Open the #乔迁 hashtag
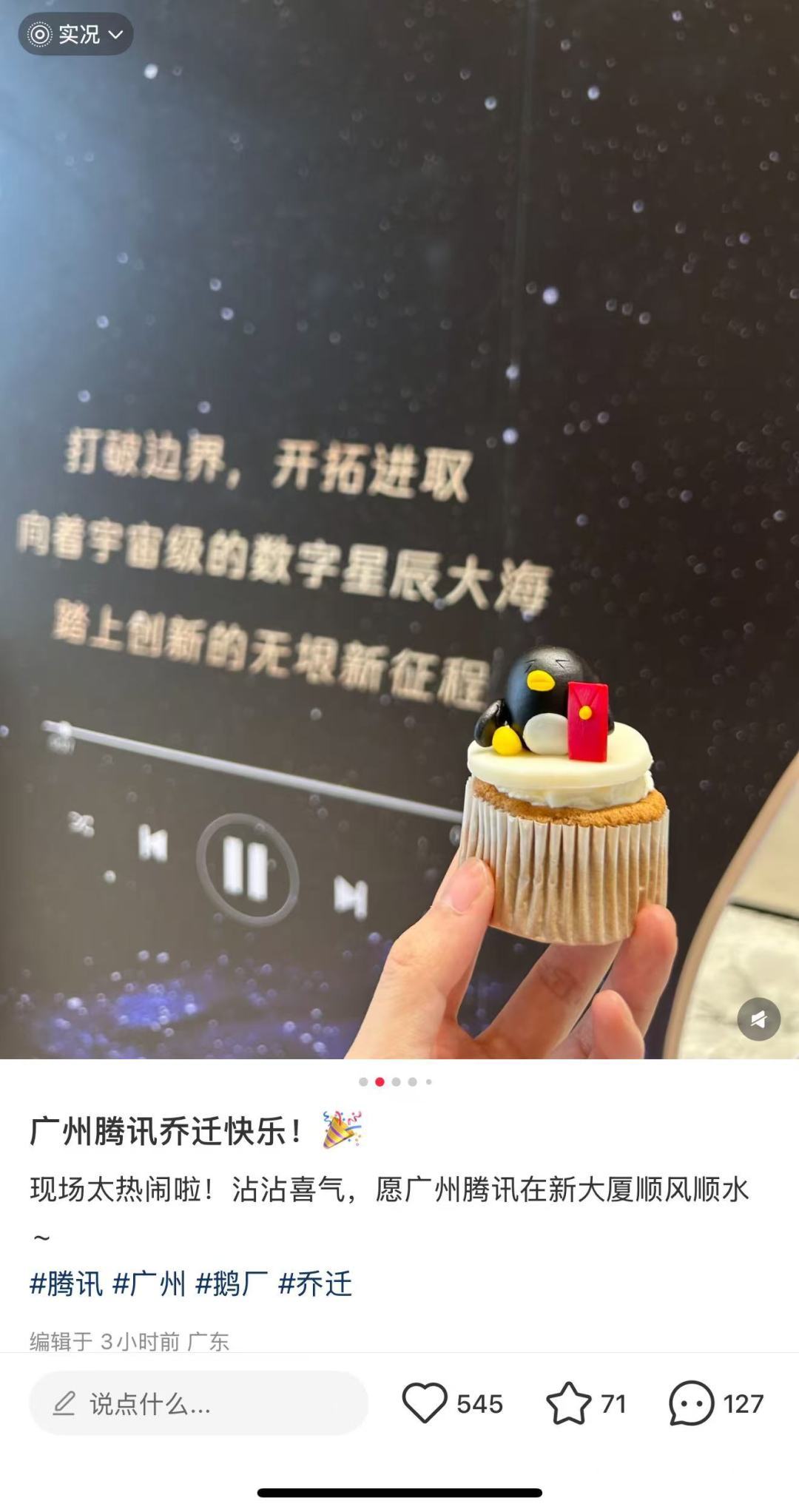Viewport: 799px width, 1512px height. pyautogui.click(x=315, y=1283)
